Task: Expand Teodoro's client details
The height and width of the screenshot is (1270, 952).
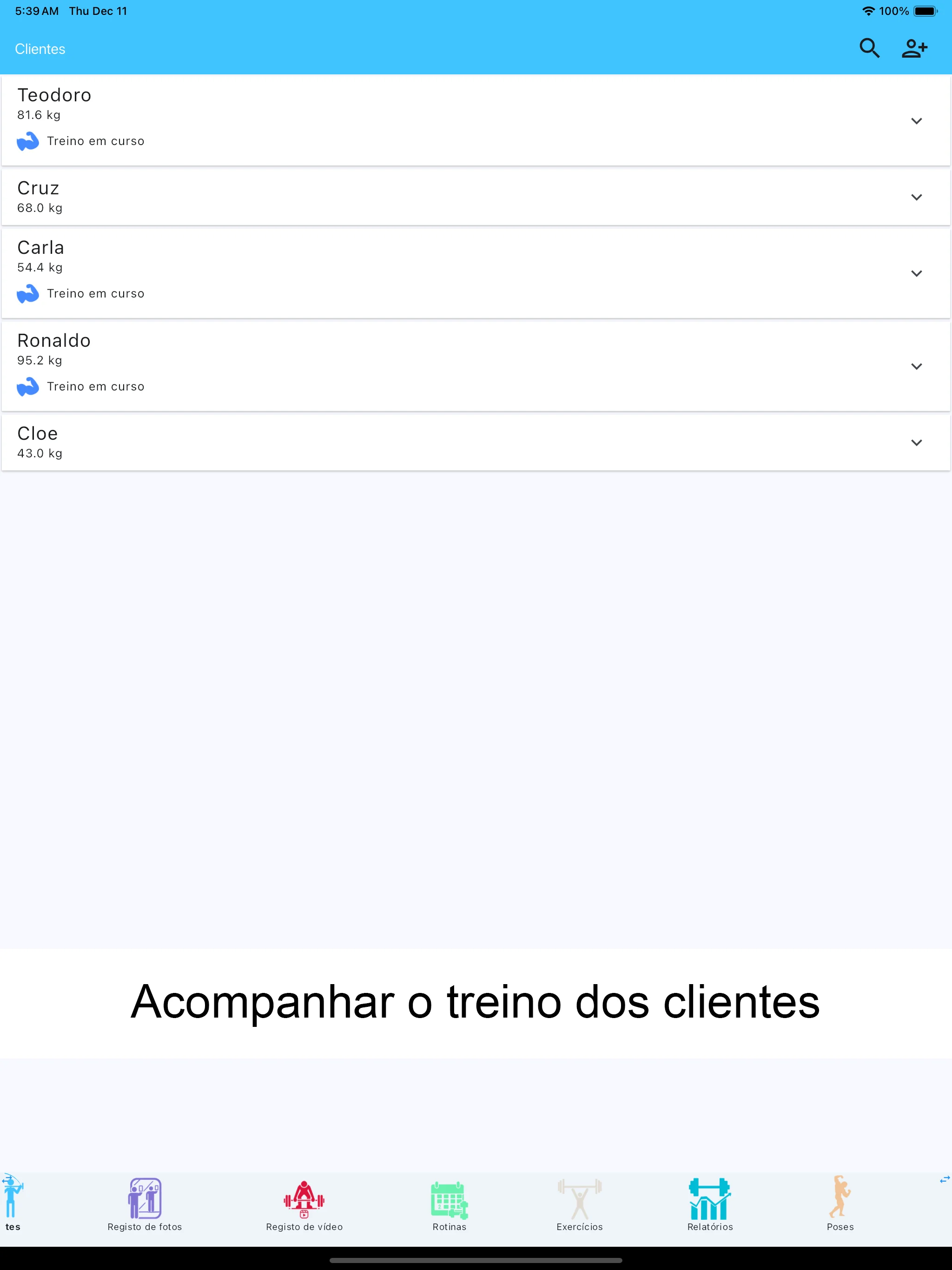Action: (x=916, y=120)
